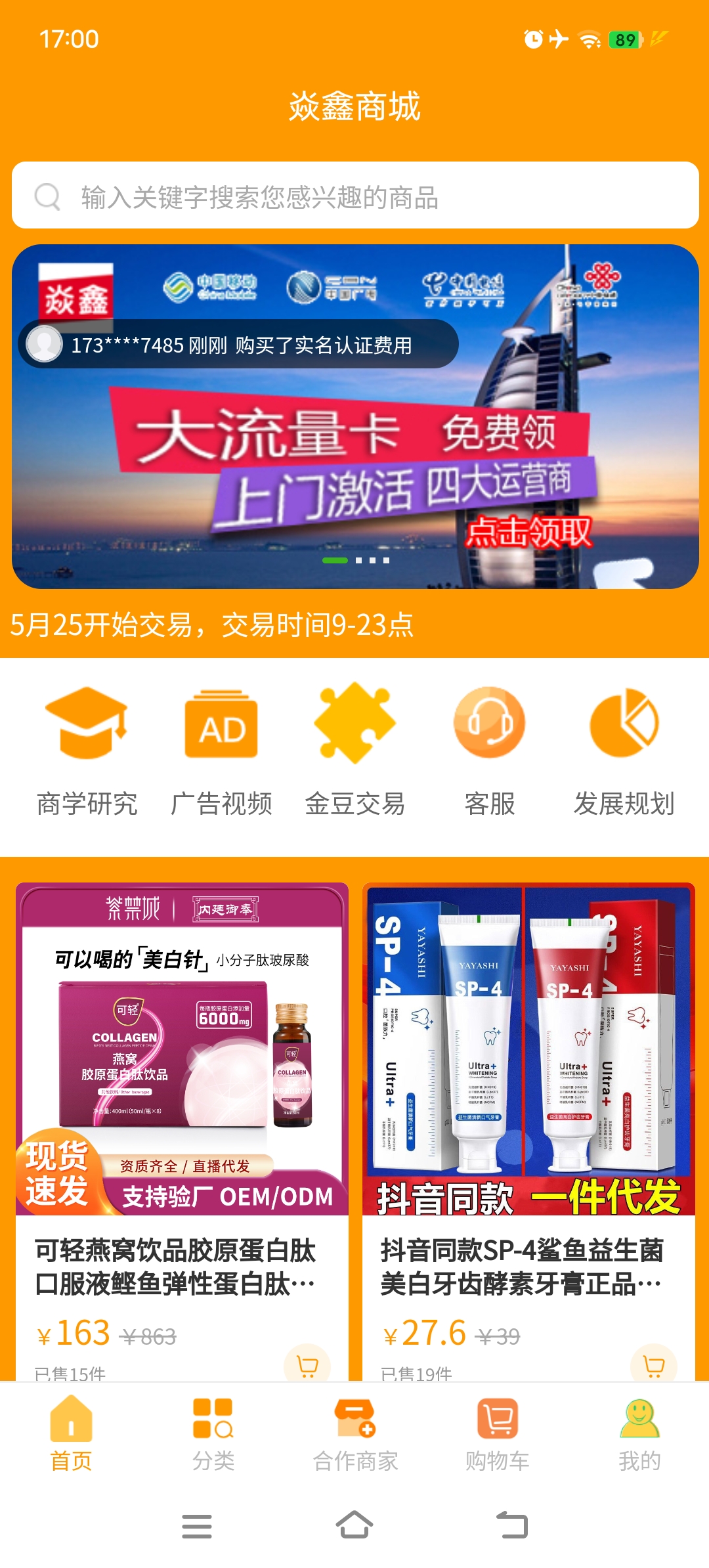This screenshot has width=709, height=1568.
Task: Switch to the 分类 tab
Action: point(213,1434)
